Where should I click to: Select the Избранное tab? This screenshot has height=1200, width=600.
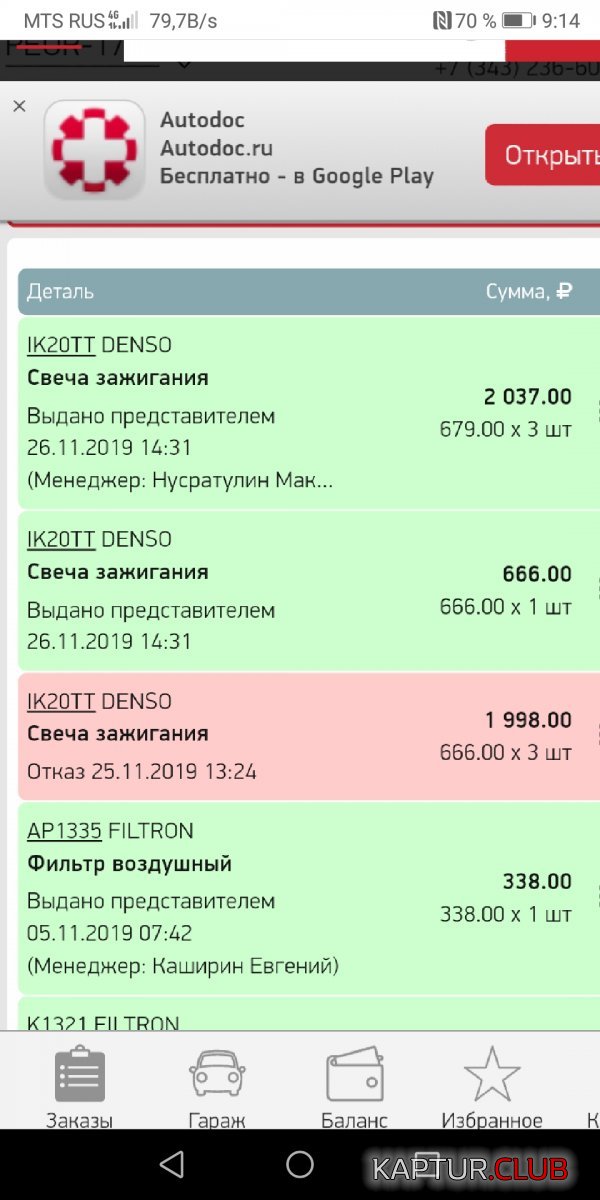[492, 1087]
